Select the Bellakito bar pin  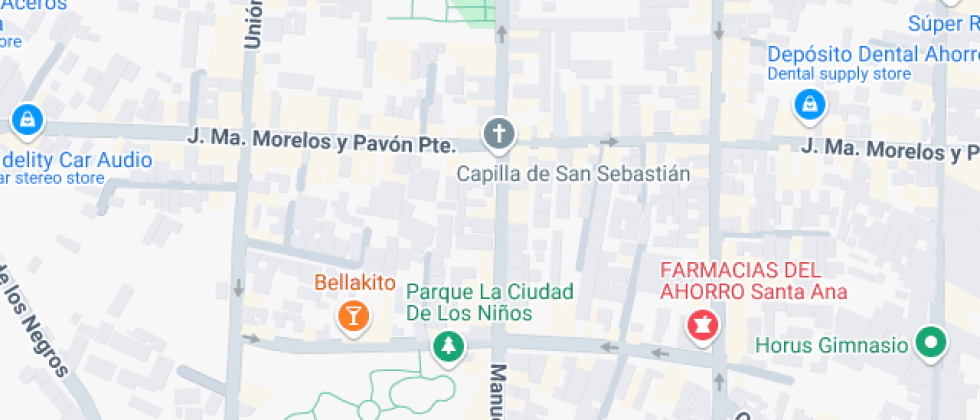(x=353, y=316)
